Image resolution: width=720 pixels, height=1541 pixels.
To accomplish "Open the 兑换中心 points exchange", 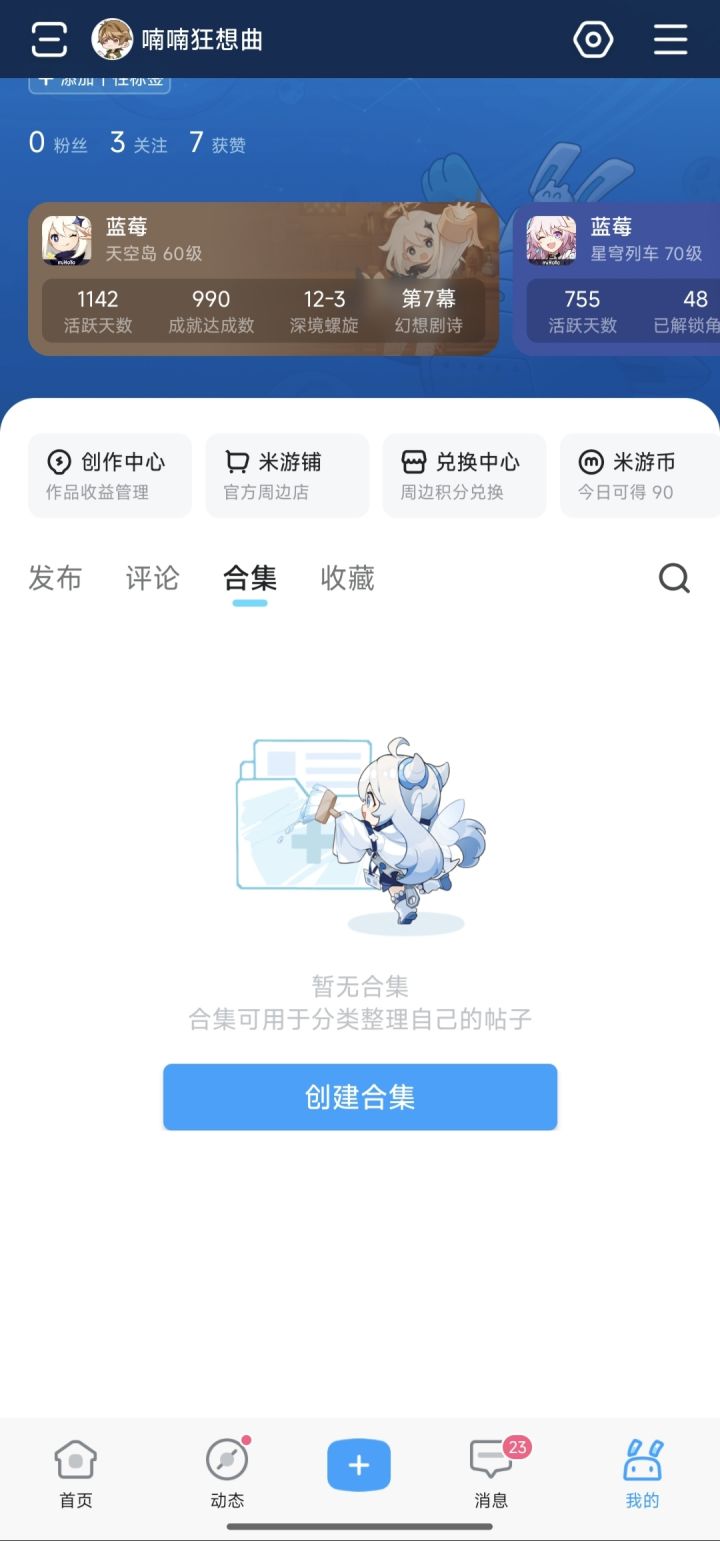I will (464, 475).
